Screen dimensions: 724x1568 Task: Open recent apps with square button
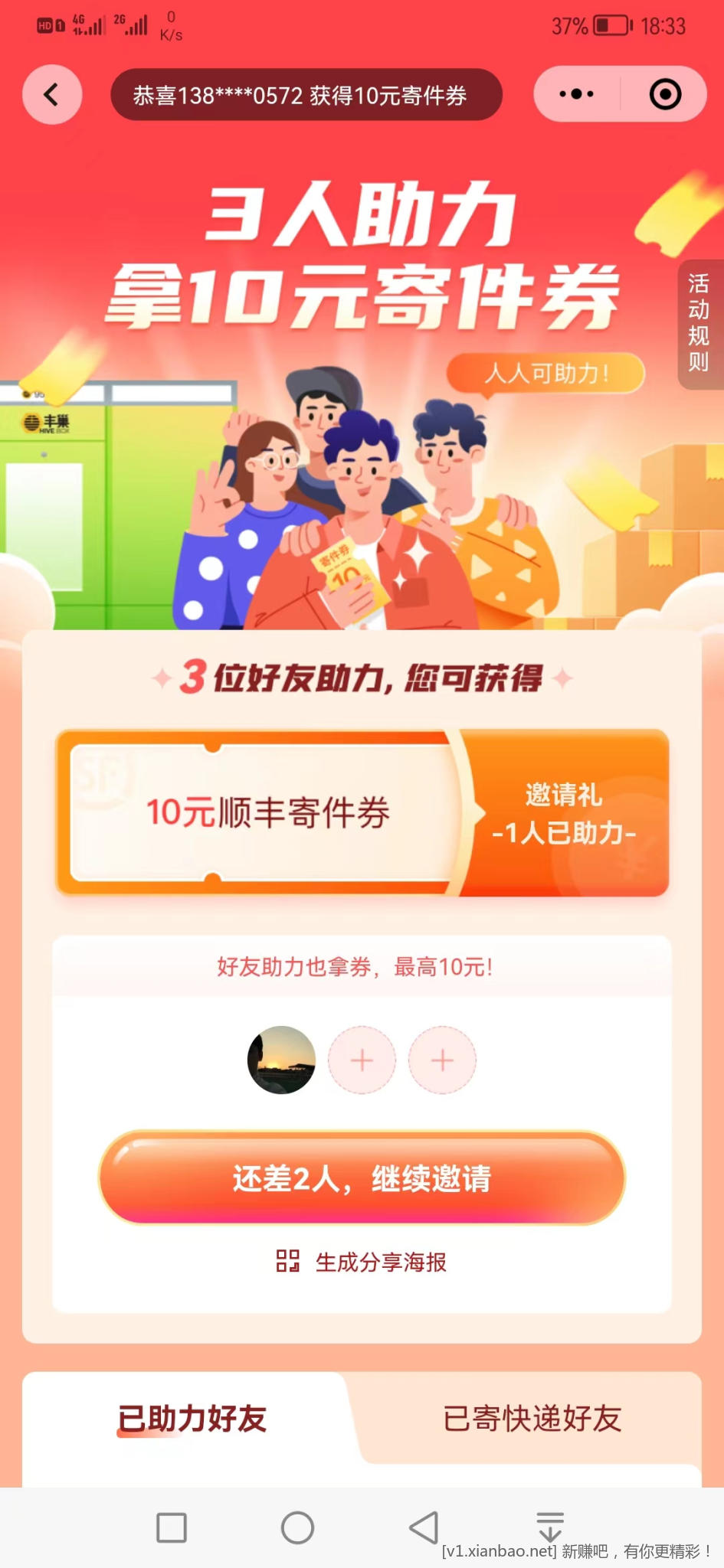click(171, 1527)
